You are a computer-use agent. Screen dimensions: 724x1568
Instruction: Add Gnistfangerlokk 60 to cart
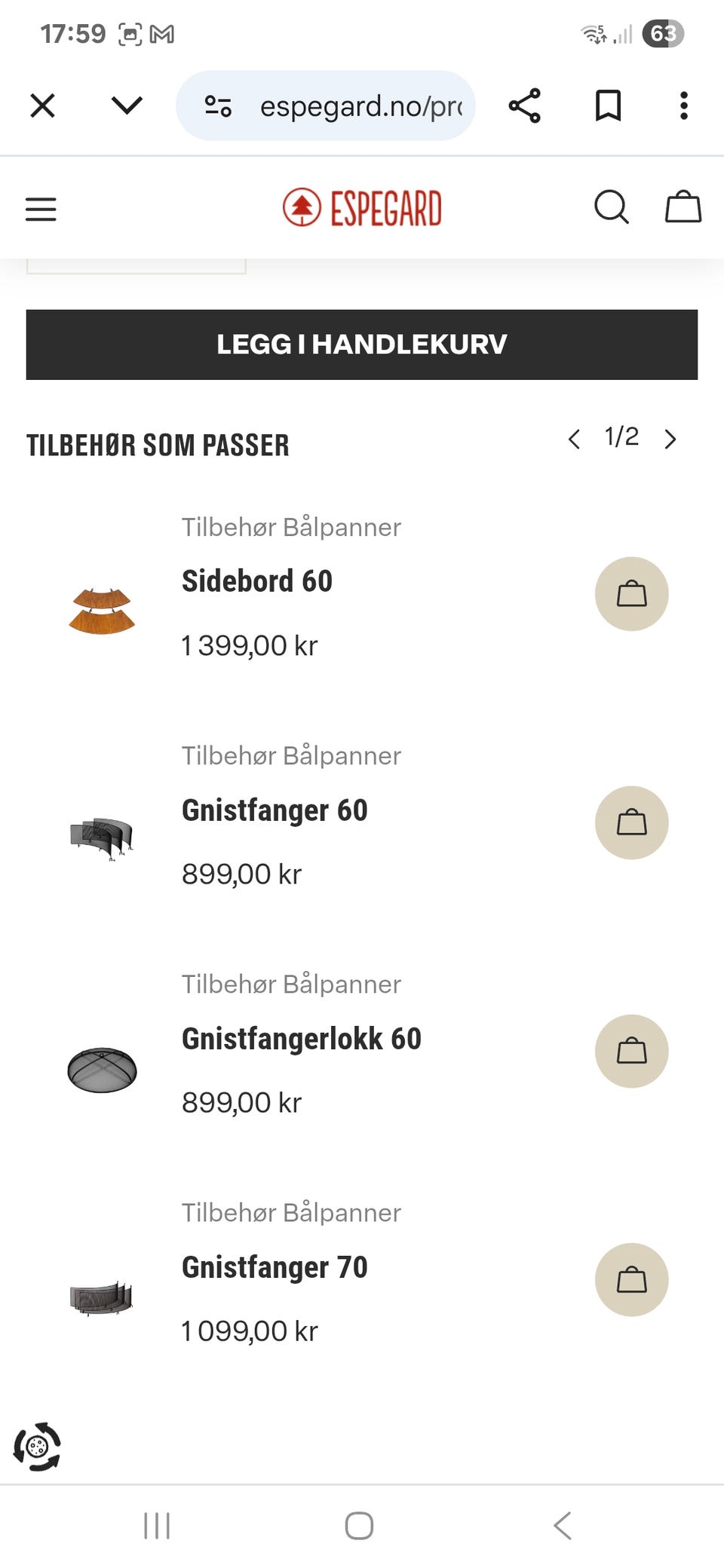631,1051
